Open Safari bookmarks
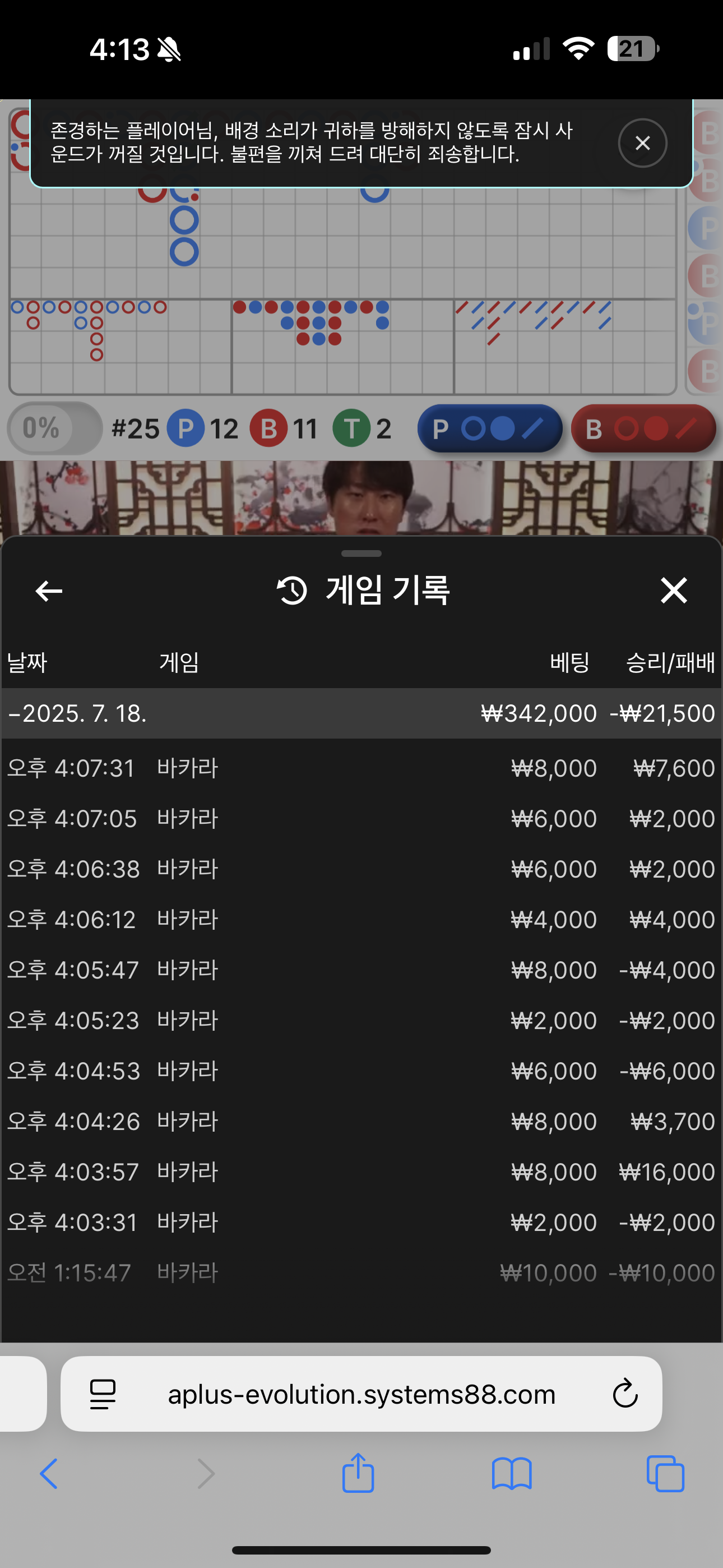The image size is (723, 1568). pyautogui.click(x=511, y=1474)
